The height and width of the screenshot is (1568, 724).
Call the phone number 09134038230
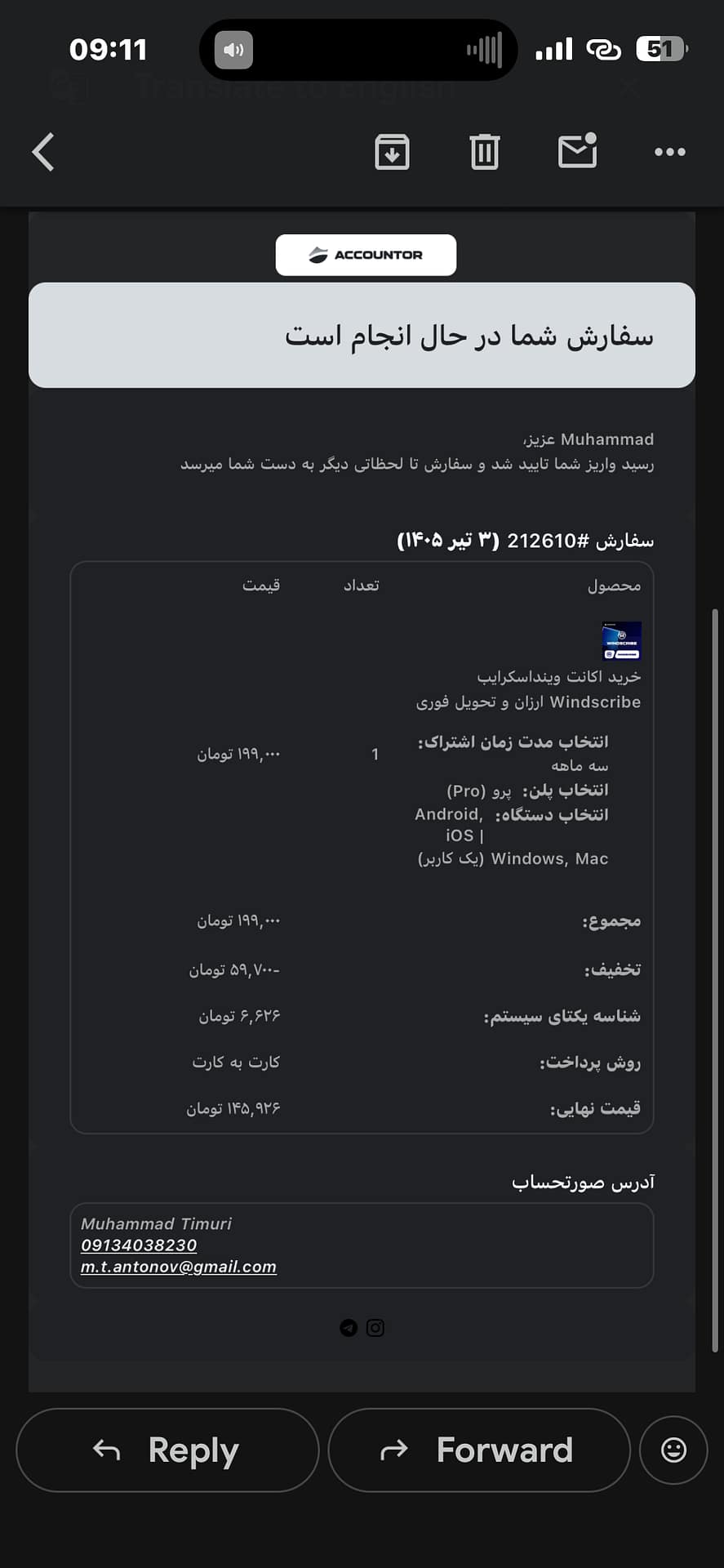tap(139, 1245)
